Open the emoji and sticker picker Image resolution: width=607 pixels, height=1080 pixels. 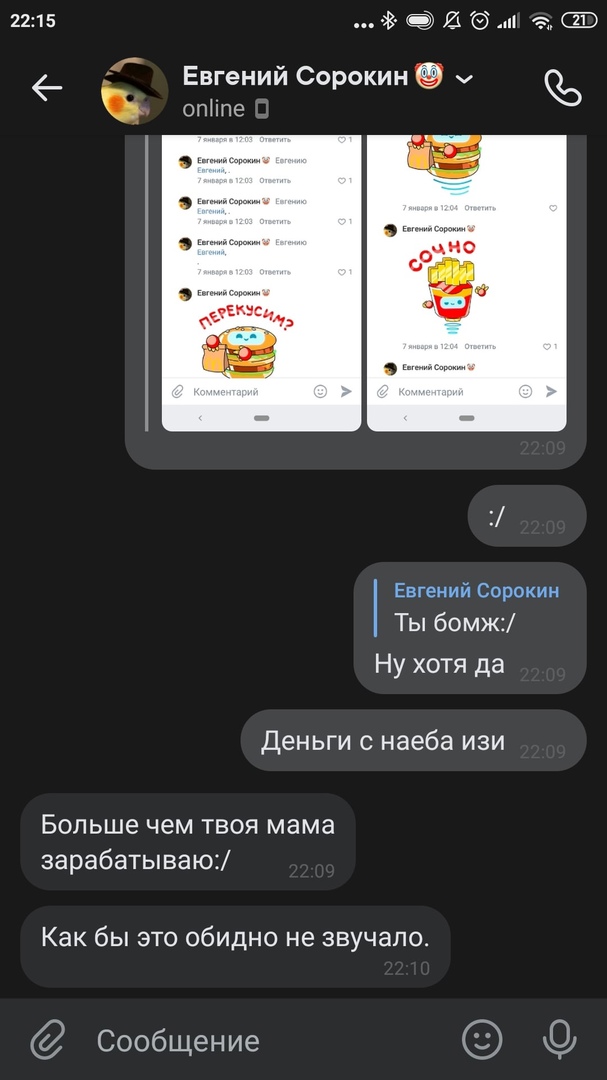482,1040
